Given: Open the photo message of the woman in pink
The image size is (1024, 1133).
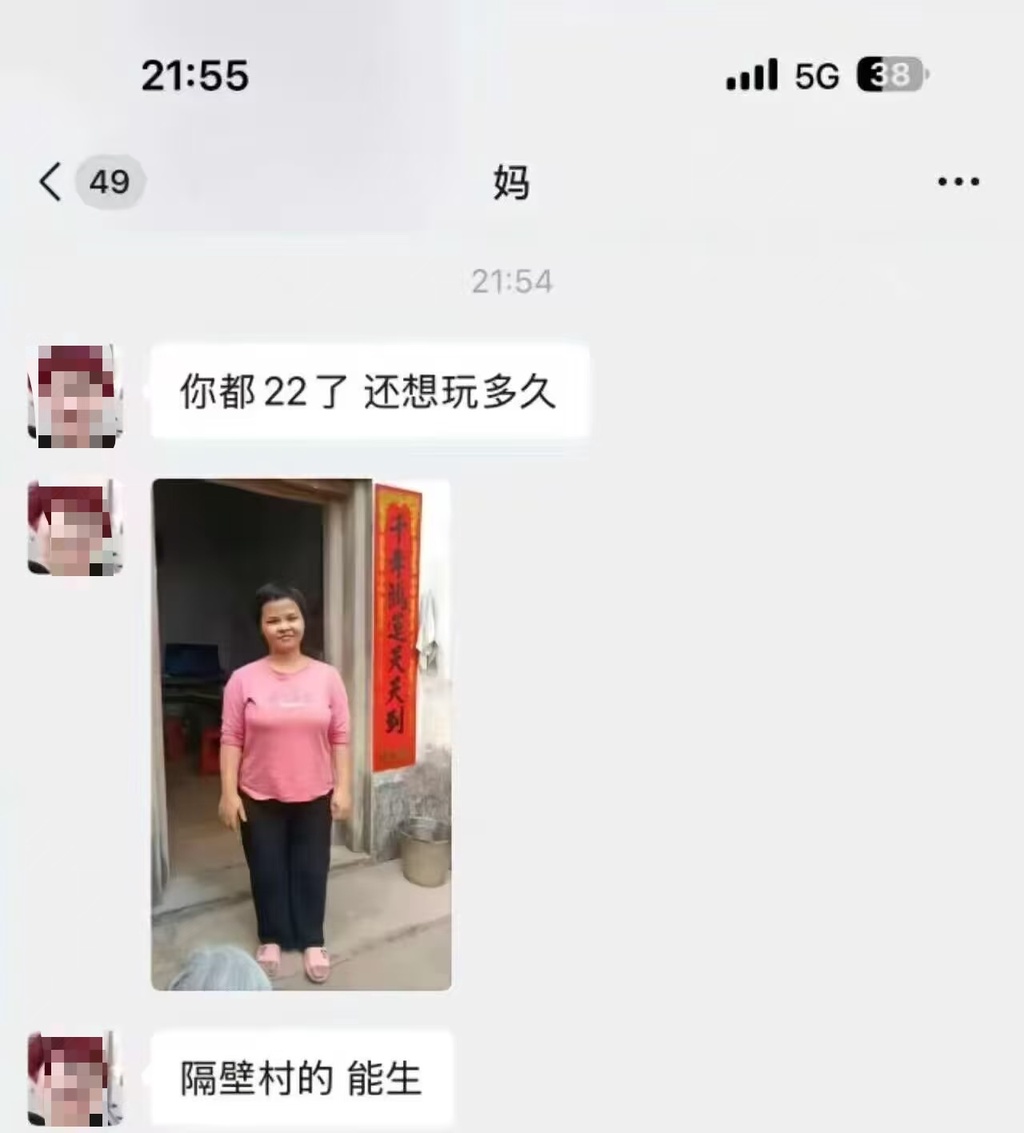Looking at the screenshot, I should pos(301,734).
